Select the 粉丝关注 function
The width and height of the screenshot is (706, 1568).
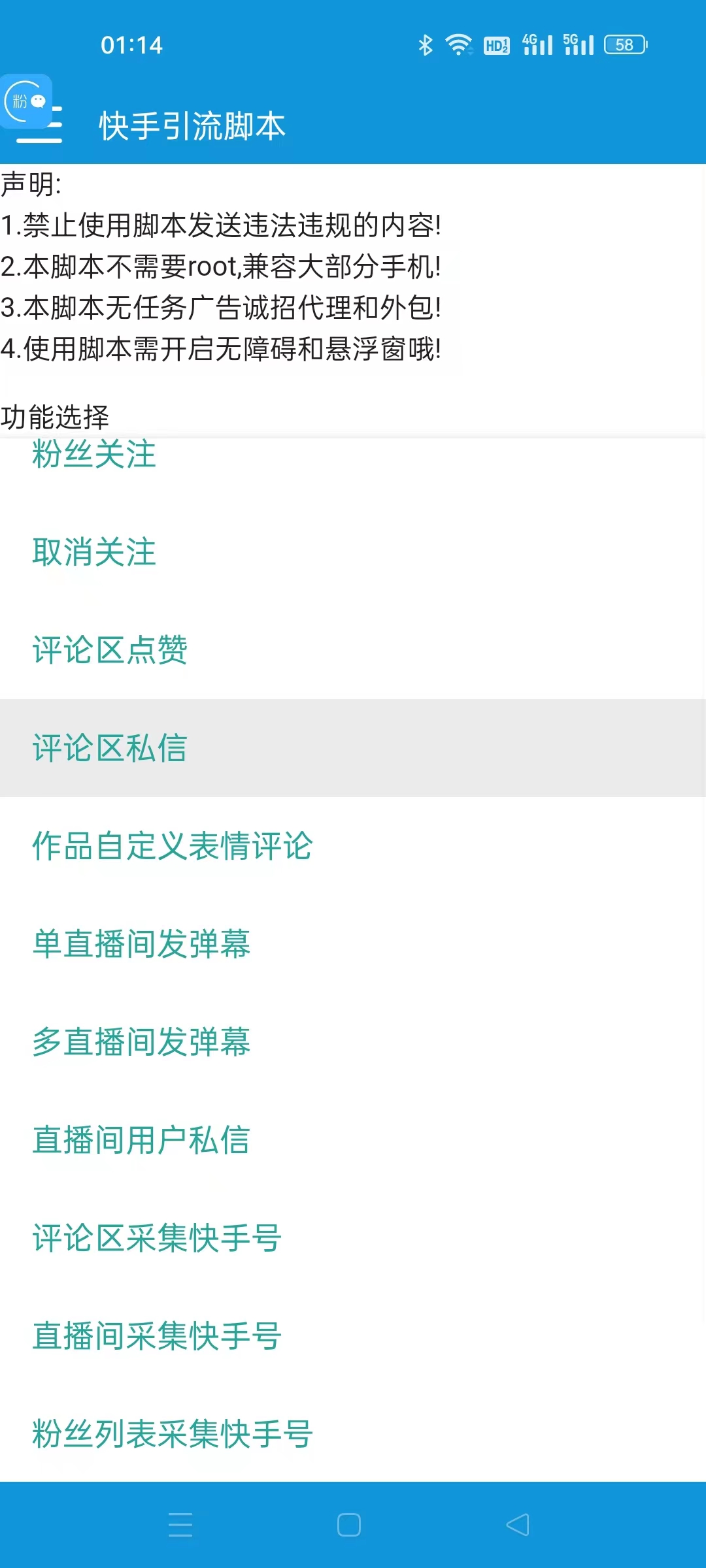(x=93, y=456)
